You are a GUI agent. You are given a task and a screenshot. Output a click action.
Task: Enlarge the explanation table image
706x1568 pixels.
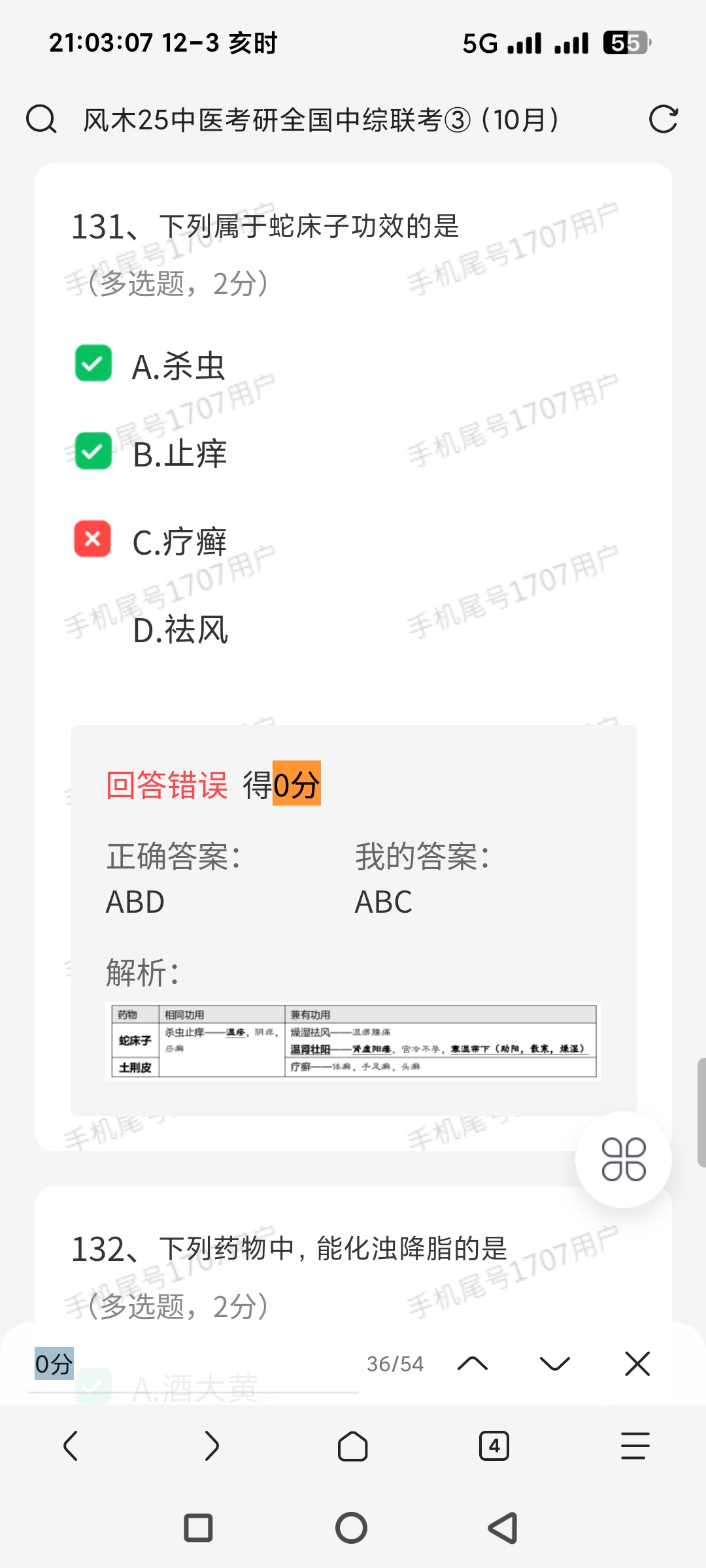click(353, 1041)
